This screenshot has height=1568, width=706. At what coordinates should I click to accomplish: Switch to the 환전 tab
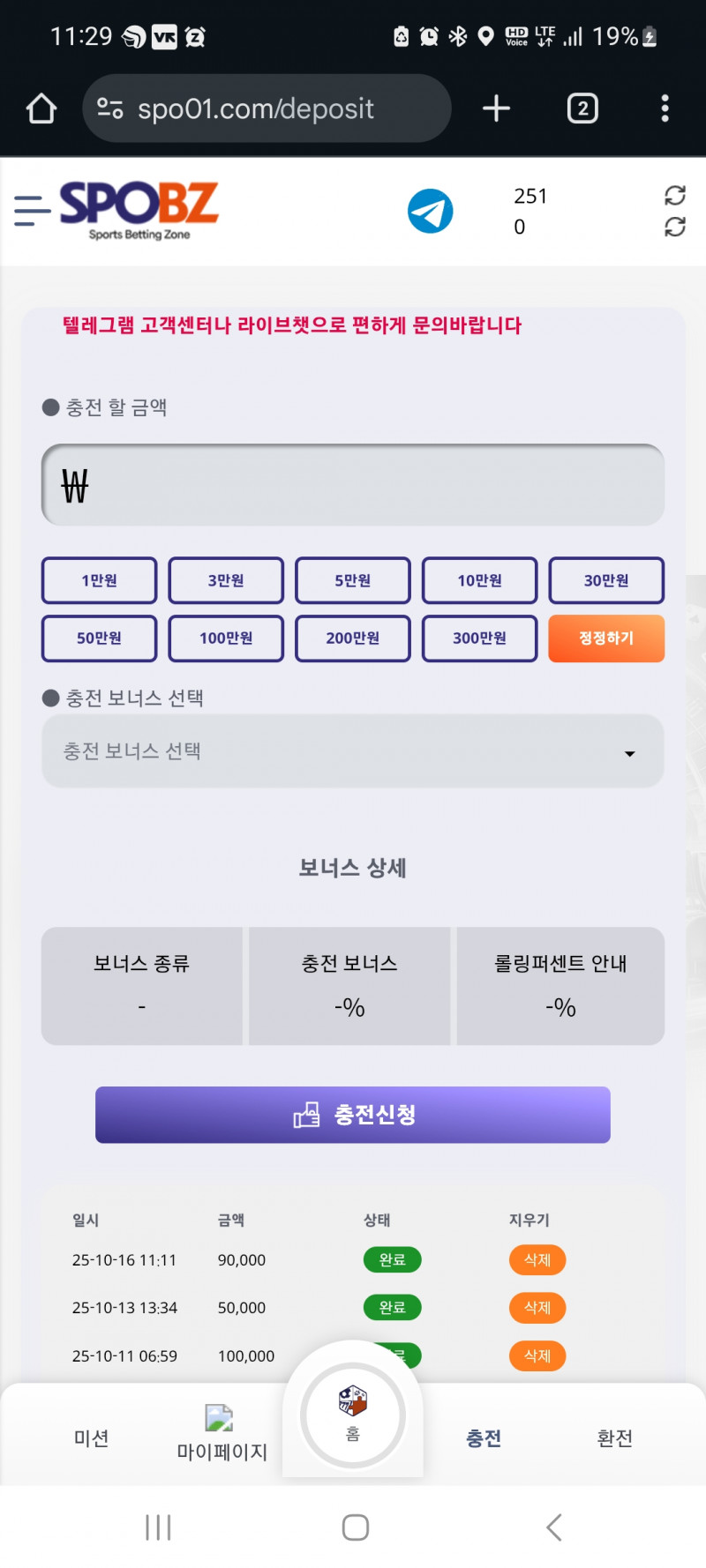614,1437
